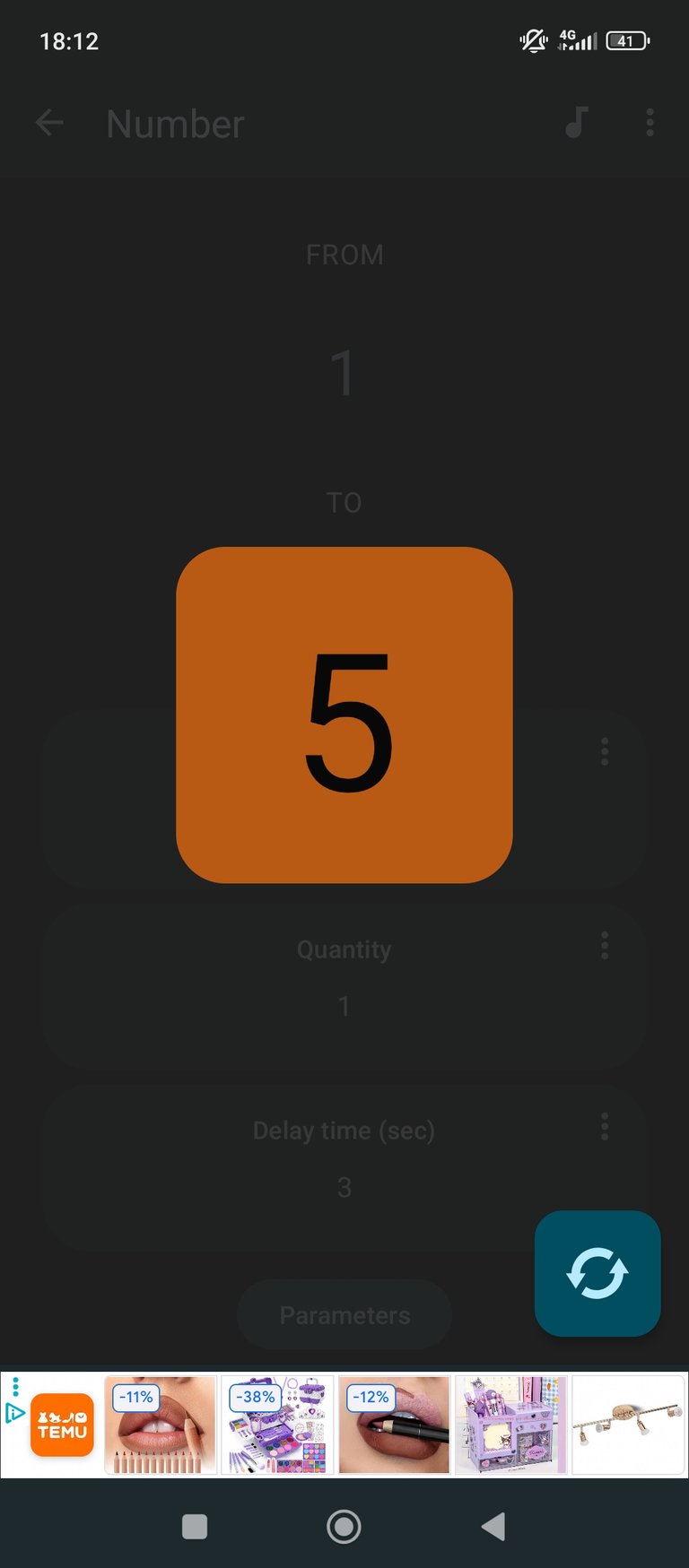Open recent apps from navigation bar
This screenshot has width=689, height=1568.
click(195, 1526)
